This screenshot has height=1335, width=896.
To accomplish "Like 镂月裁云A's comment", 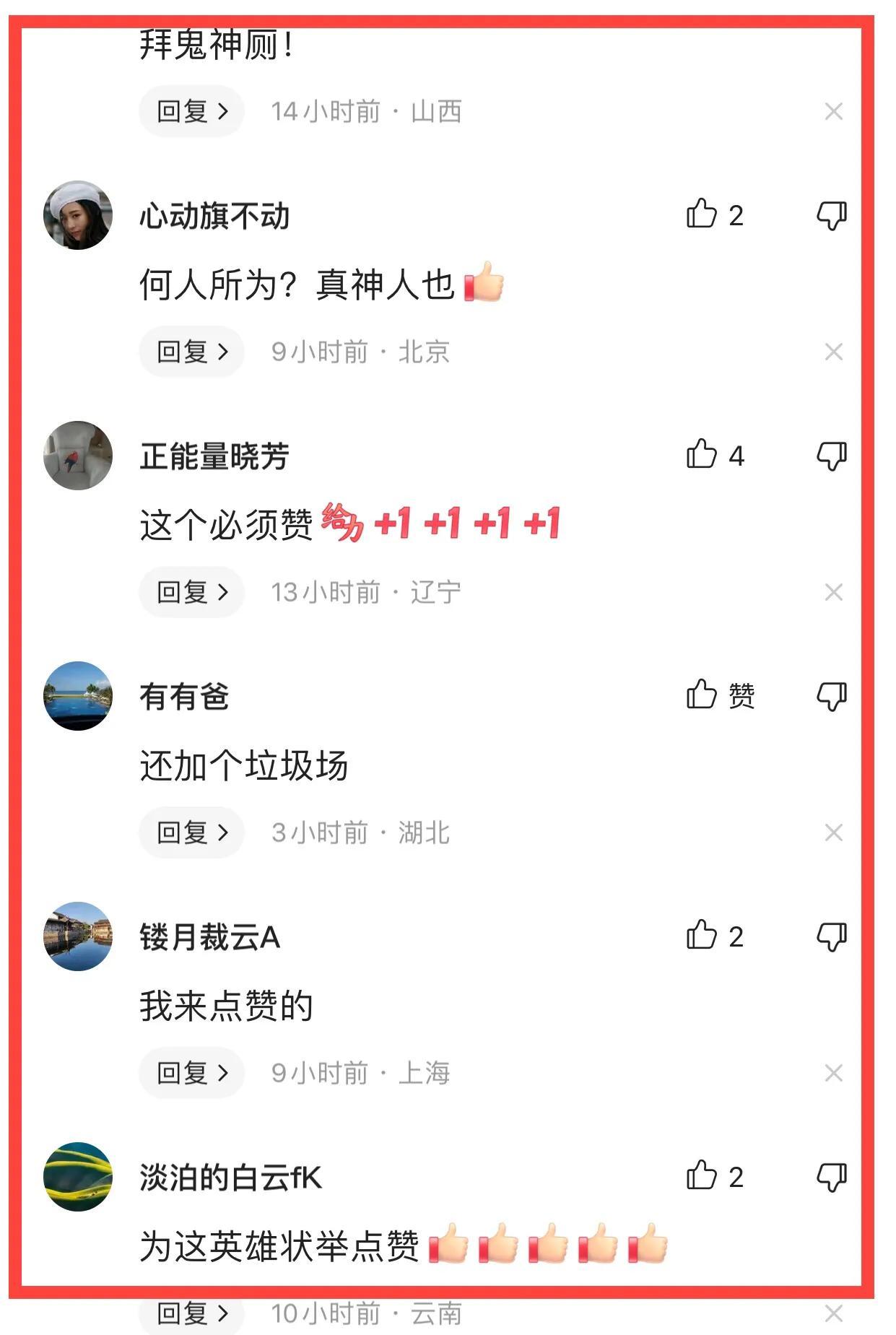I will (x=702, y=936).
